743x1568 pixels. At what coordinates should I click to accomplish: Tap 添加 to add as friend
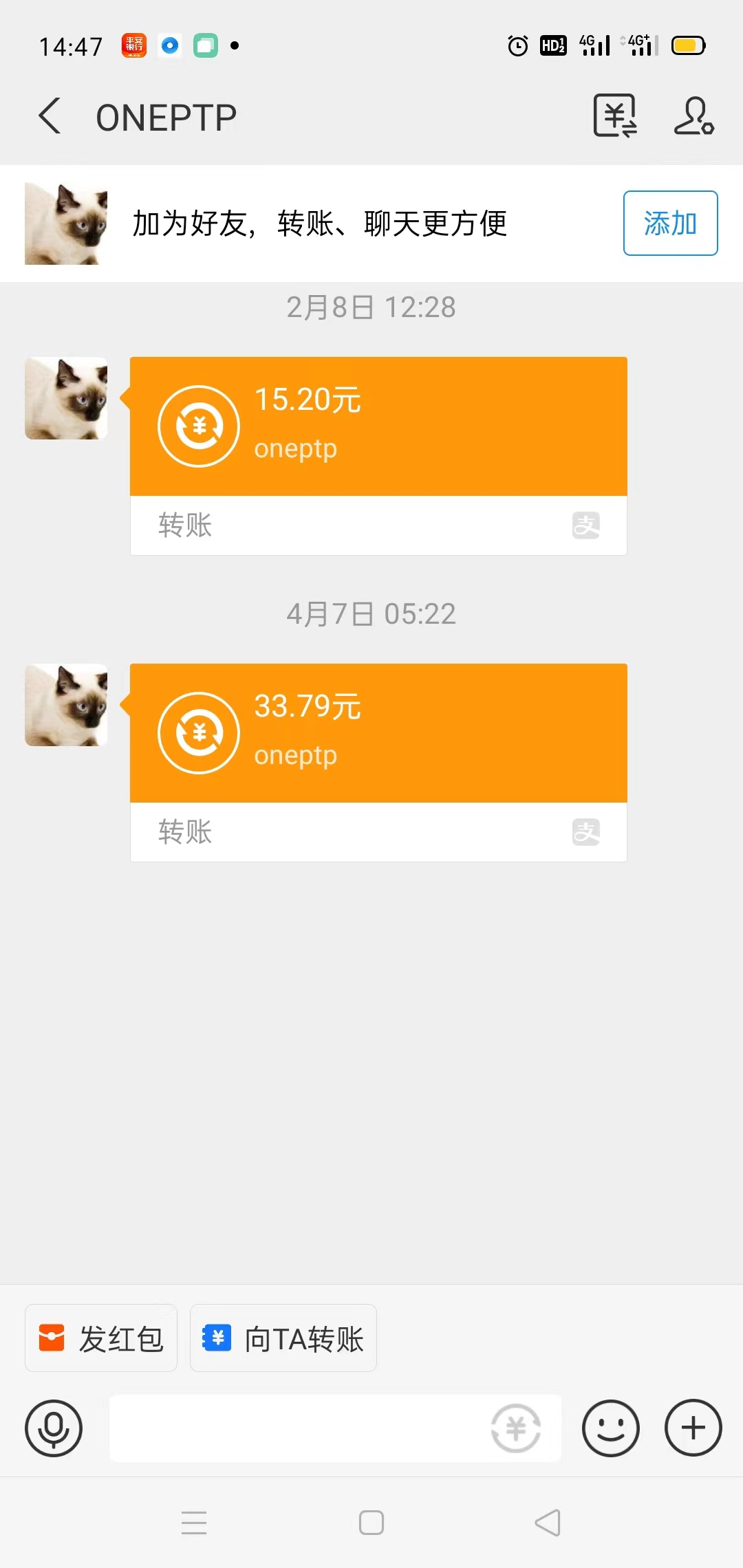pyautogui.click(x=670, y=223)
